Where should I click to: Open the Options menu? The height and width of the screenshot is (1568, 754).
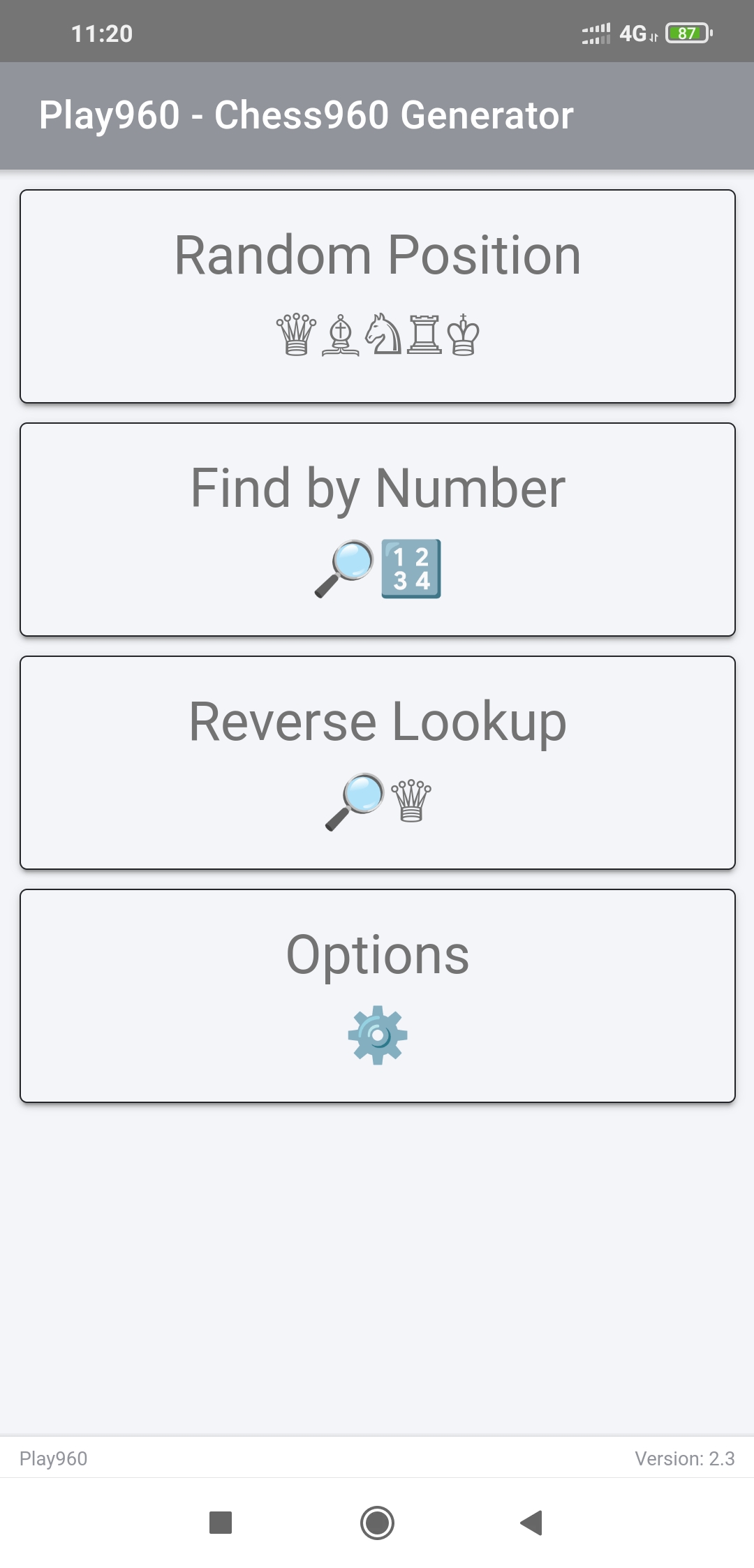(377, 996)
